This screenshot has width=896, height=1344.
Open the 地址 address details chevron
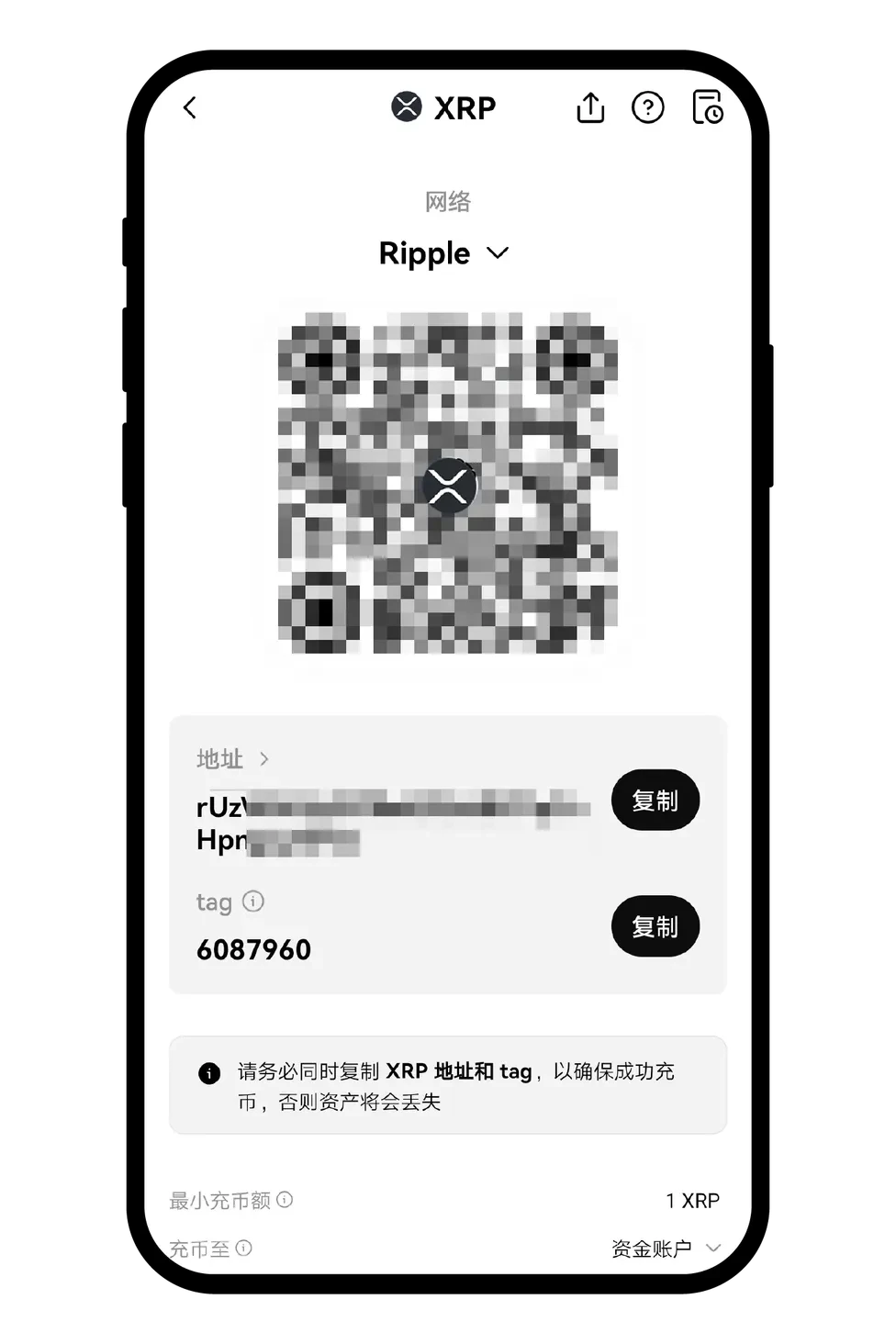point(264,759)
